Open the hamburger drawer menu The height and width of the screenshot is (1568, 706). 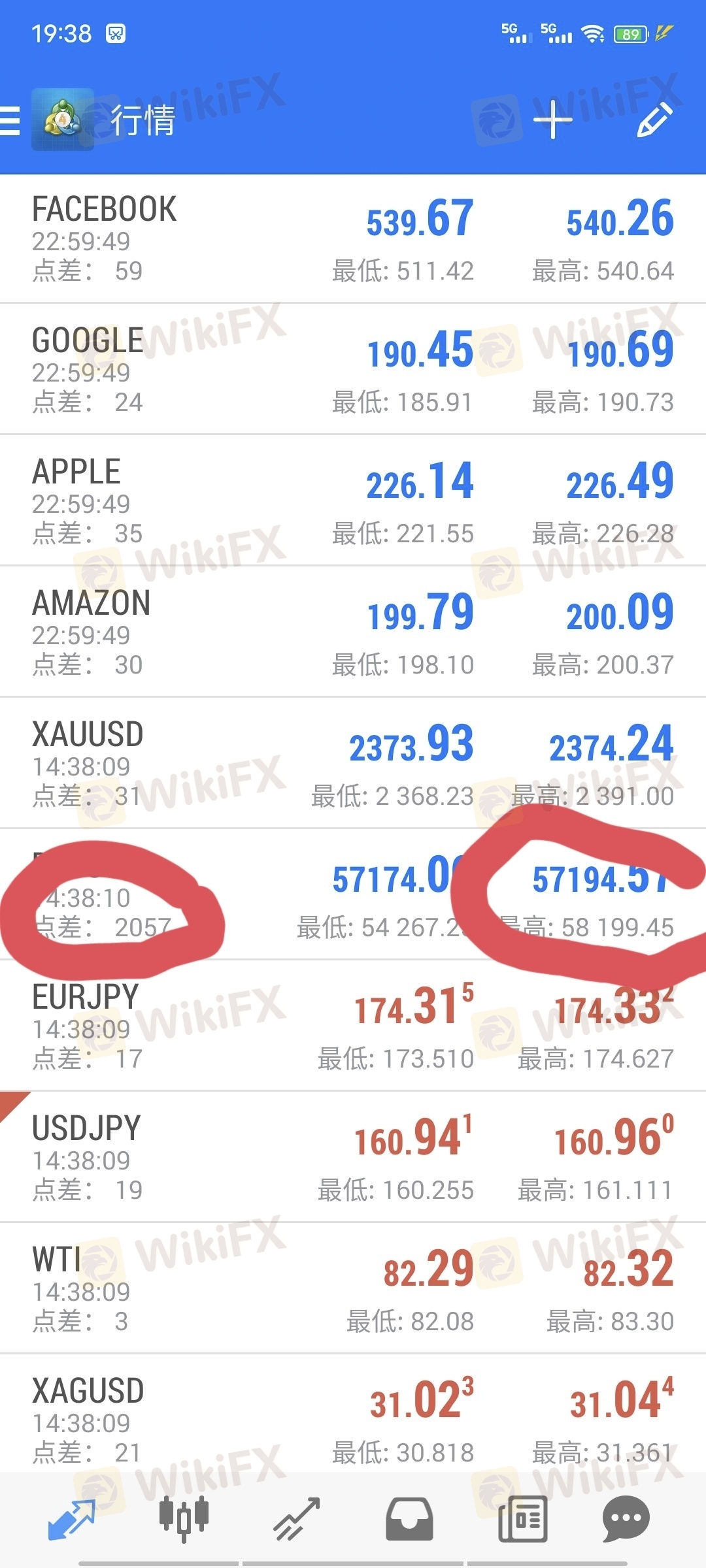click(x=10, y=121)
